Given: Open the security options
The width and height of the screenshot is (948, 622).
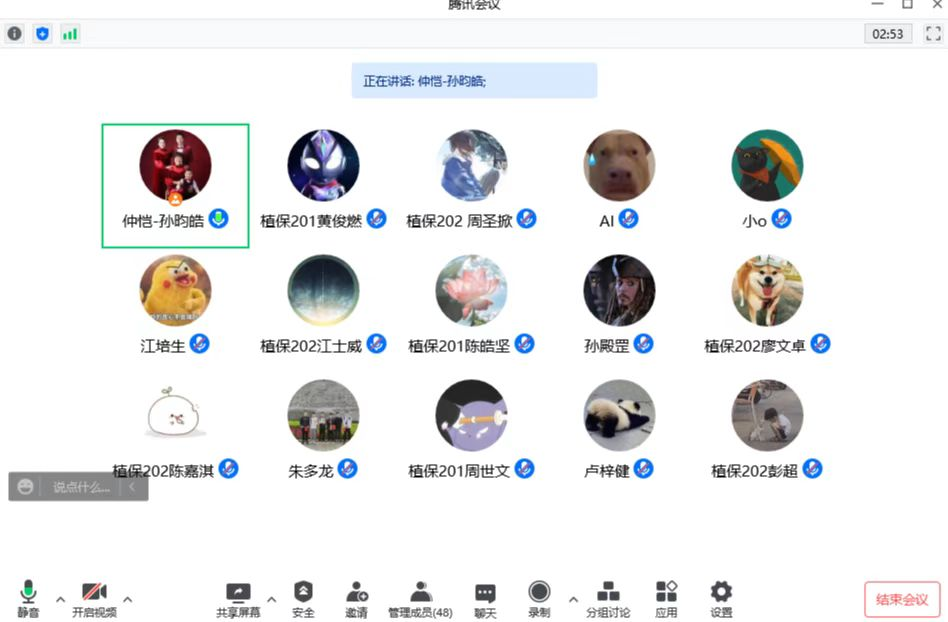Looking at the screenshot, I should pos(303,598).
